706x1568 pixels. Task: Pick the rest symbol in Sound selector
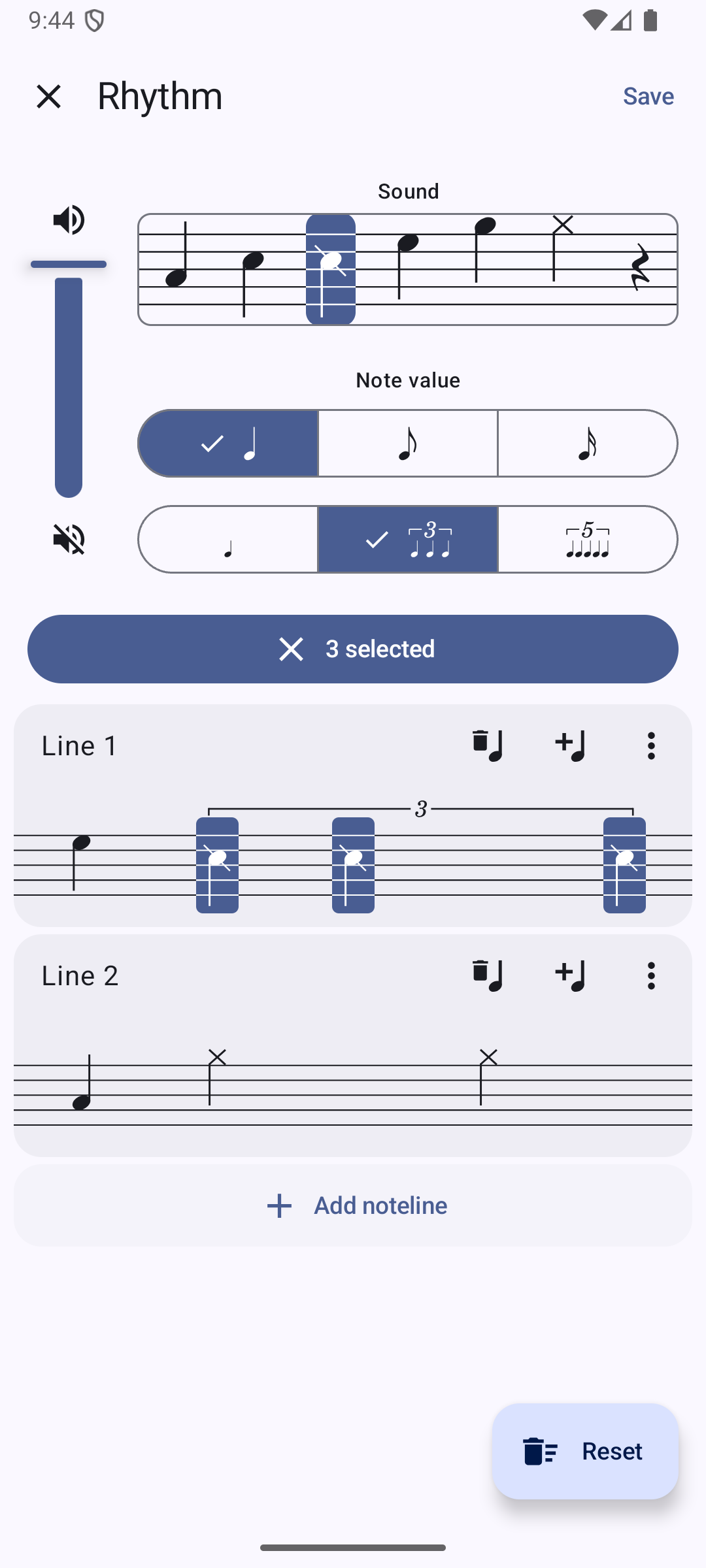coord(640,269)
